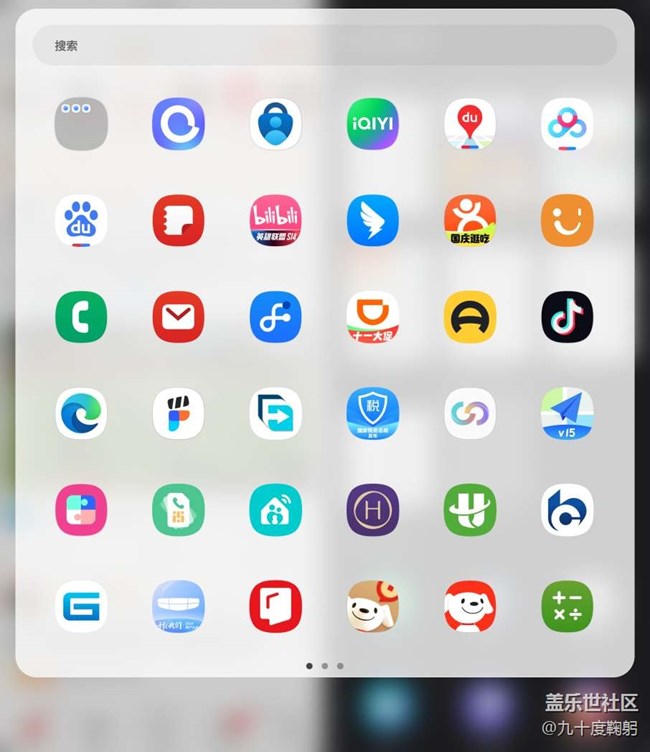The width and height of the screenshot is (650, 752).
Task: Open the gray folder with three dots
Action: (81, 124)
